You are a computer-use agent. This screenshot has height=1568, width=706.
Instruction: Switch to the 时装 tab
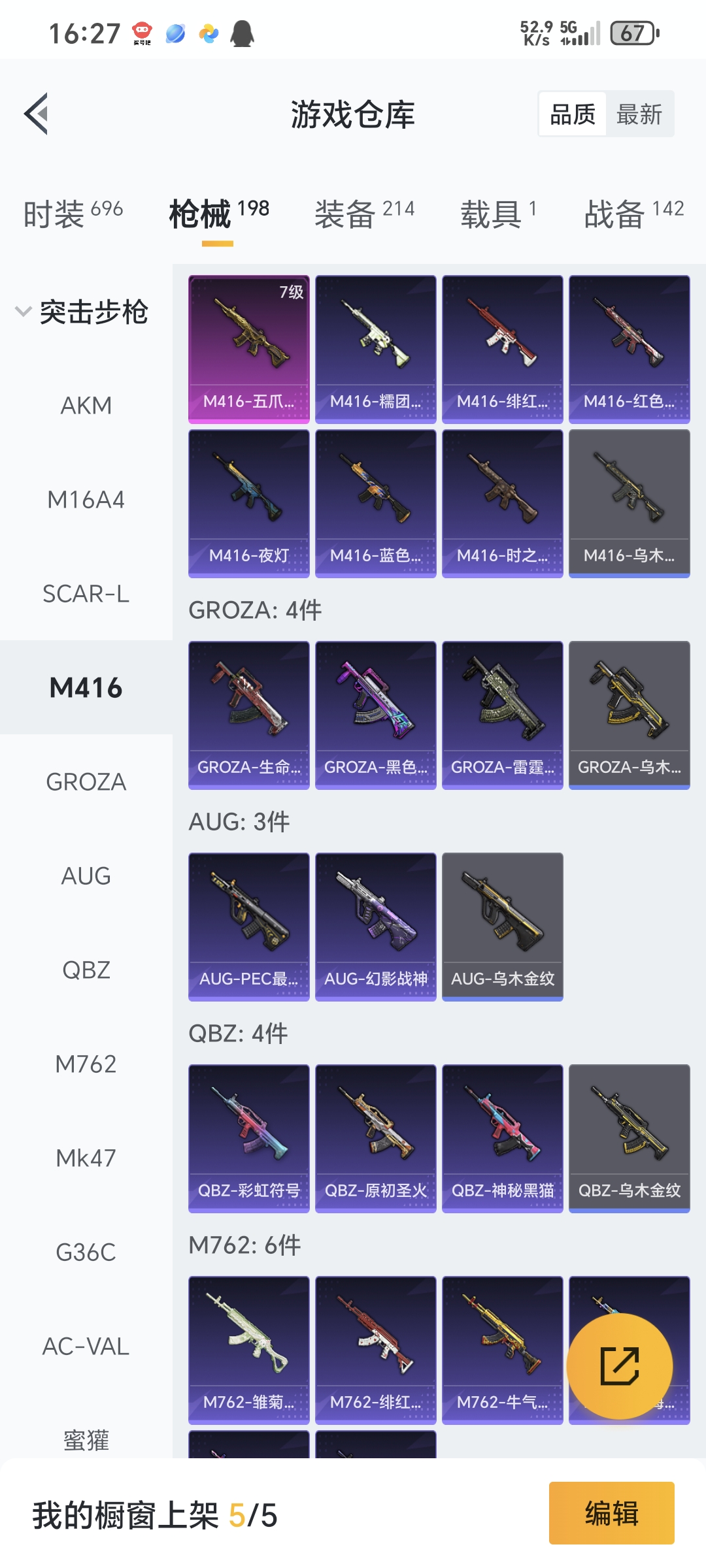73,214
